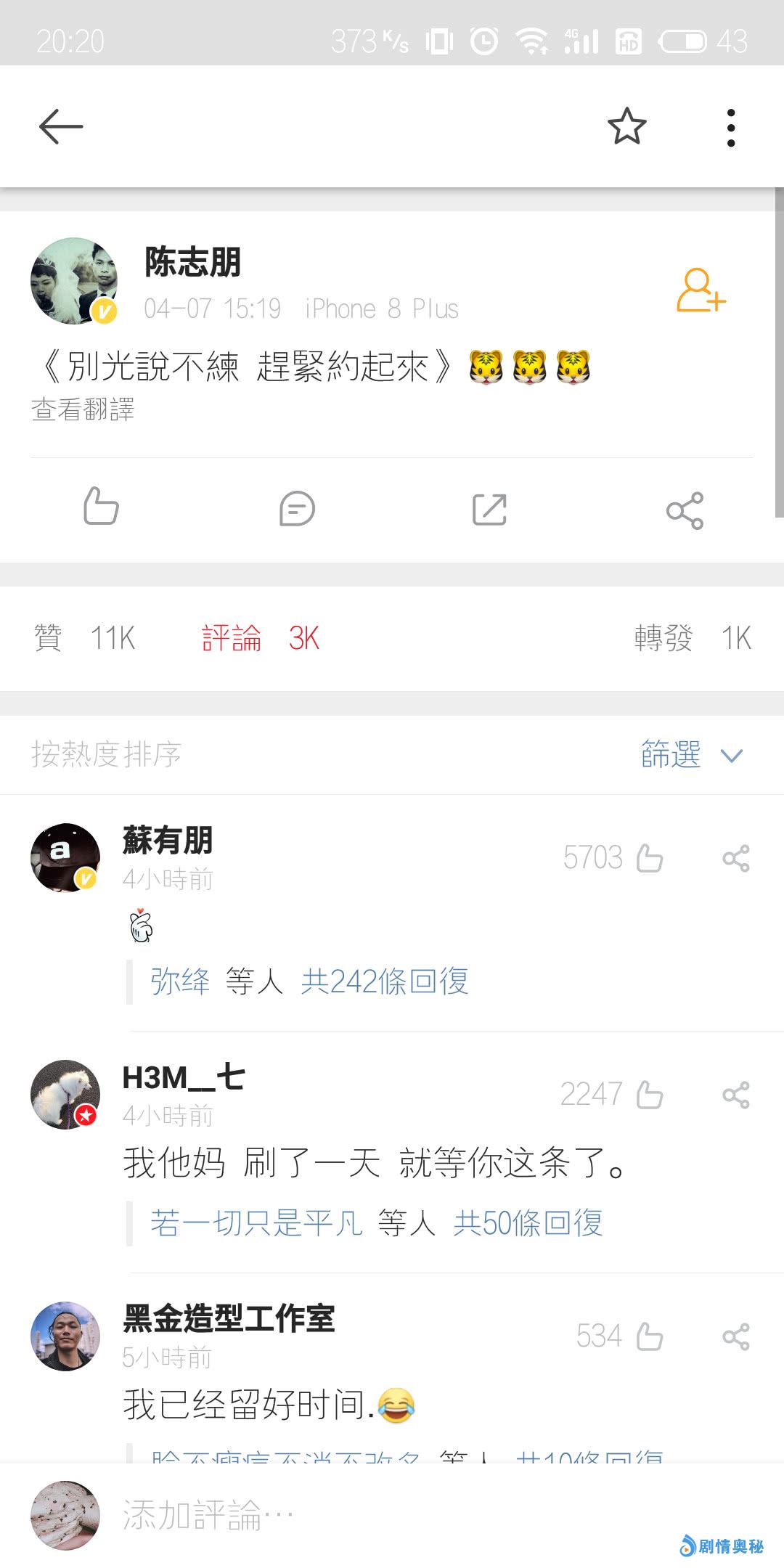Go back using the arrow icon
The height and width of the screenshot is (1568, 784).
tap(61, 127)
